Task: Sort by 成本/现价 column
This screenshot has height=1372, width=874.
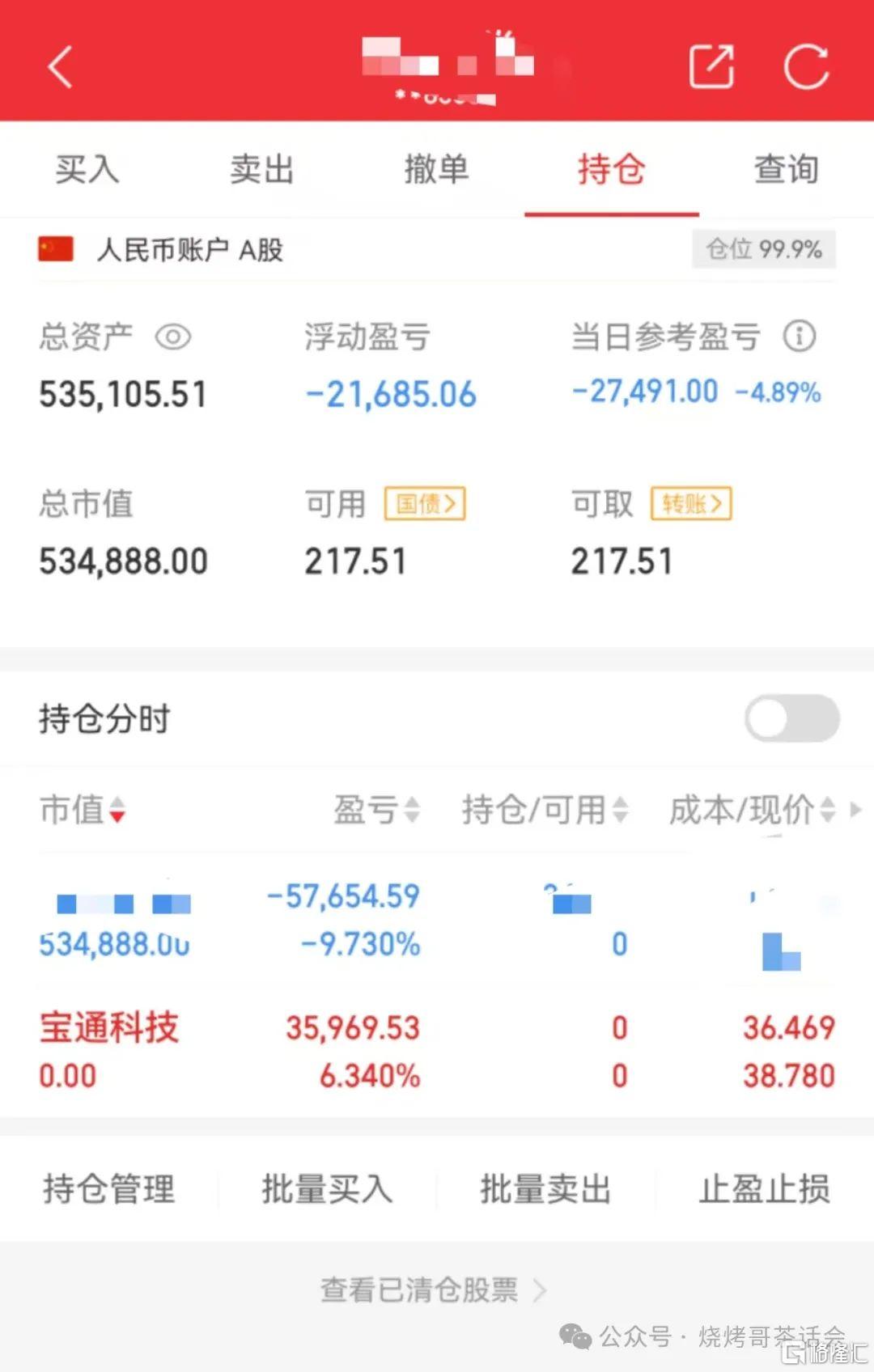Action: (751, 810)
